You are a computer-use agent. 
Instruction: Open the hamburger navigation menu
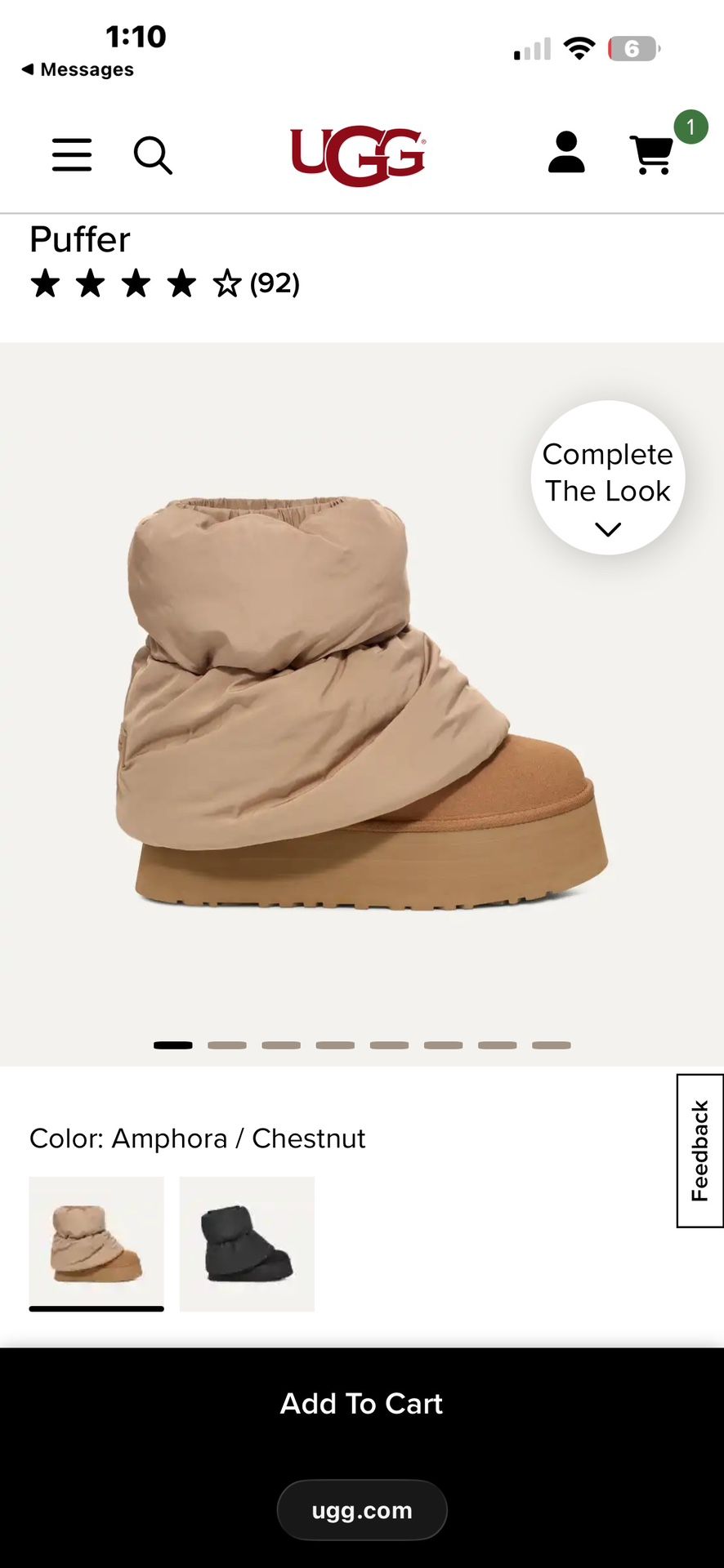[72, 155]
